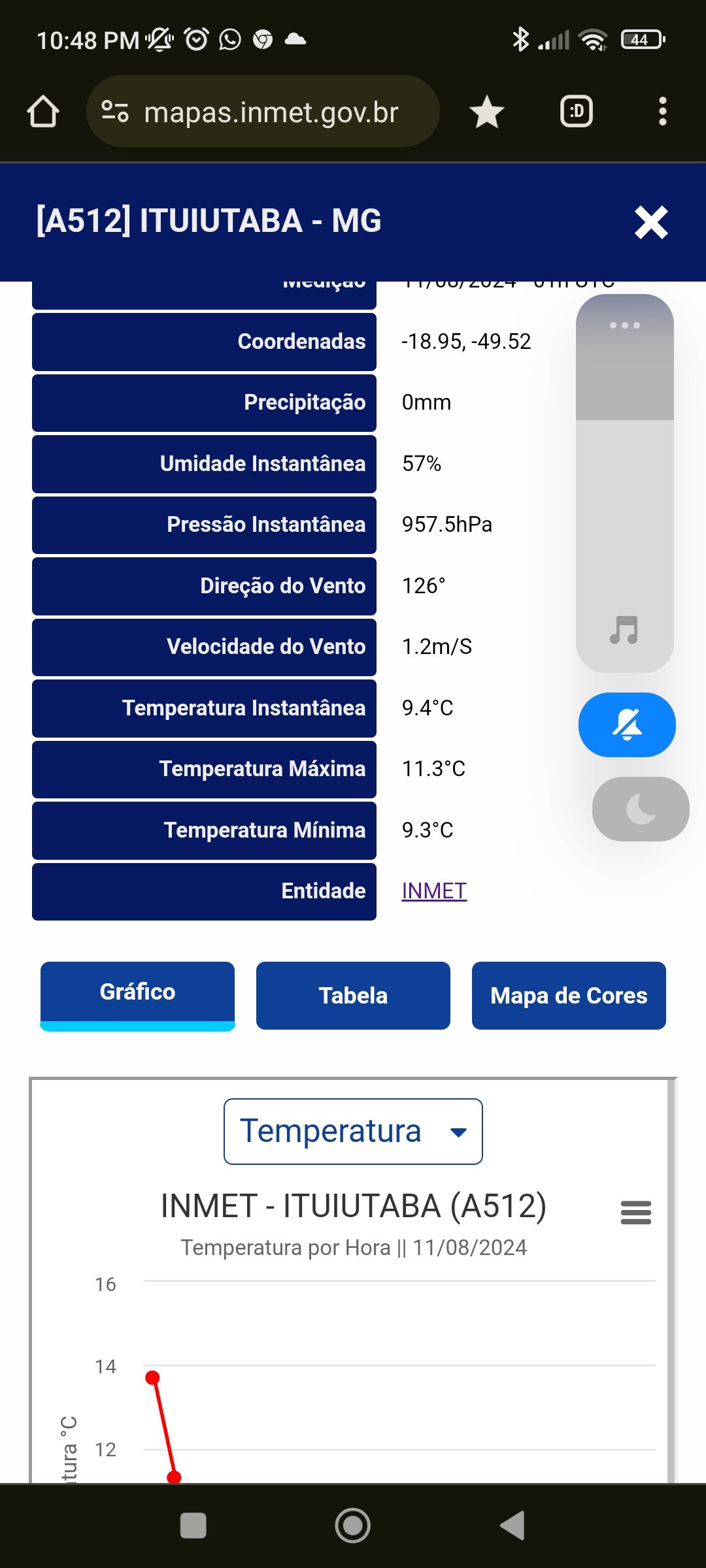Open recent apps from the navigation bar
This screenshot has width=706, height=1568.
(193, 1526)
